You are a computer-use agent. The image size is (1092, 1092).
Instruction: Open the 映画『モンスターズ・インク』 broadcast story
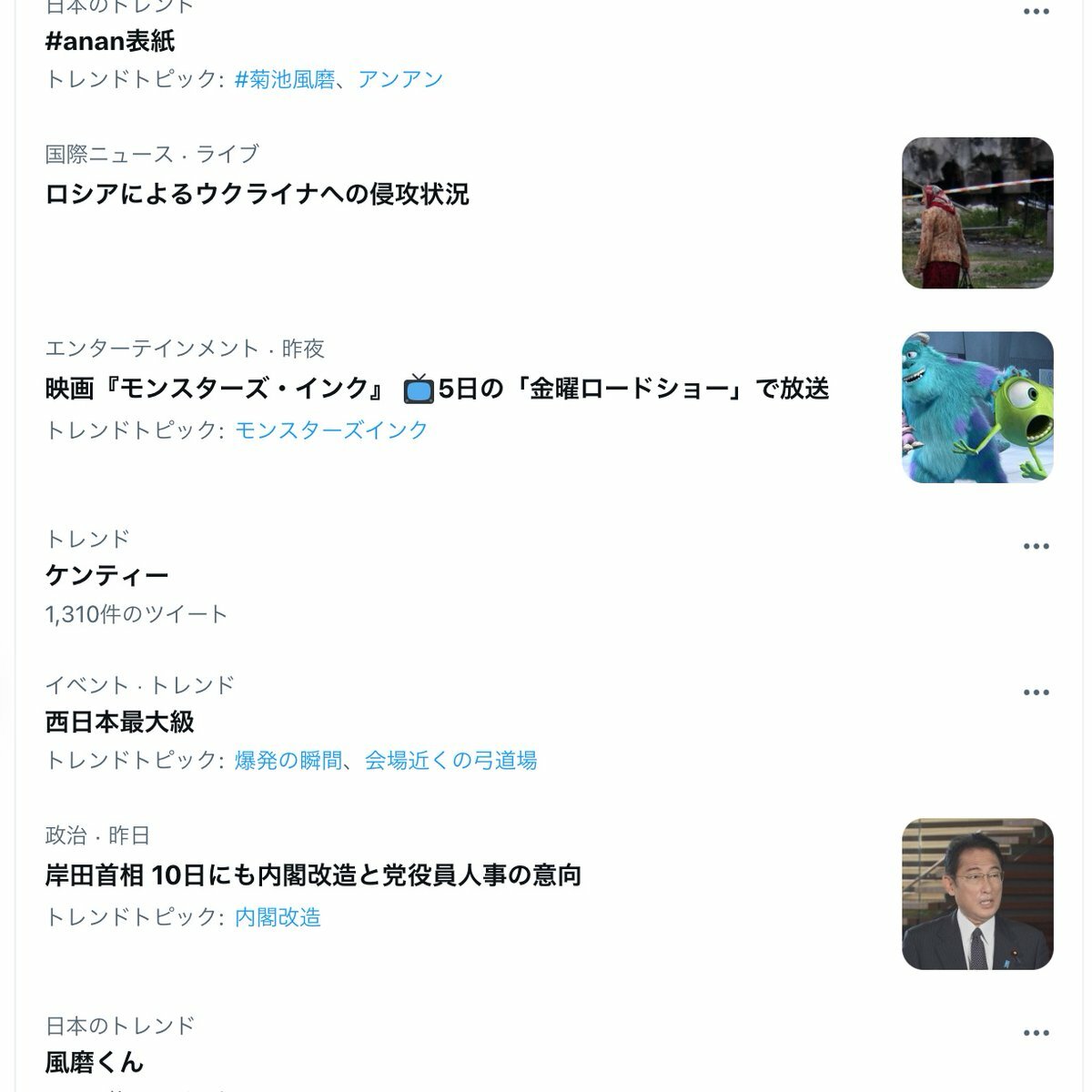point(437,389)
